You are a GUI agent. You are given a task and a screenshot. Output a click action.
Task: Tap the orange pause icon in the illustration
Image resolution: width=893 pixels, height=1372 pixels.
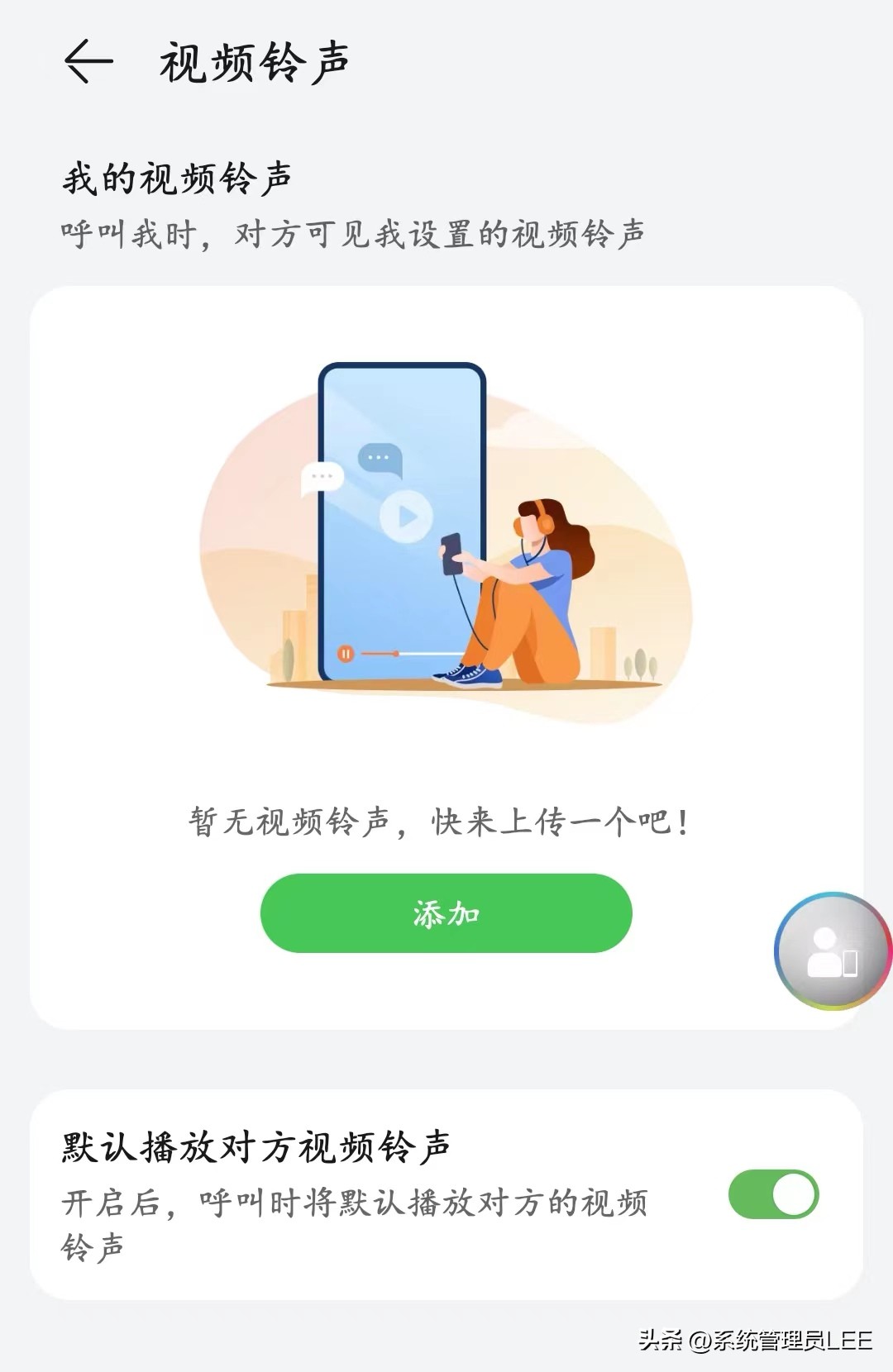(x=346, y=653)
